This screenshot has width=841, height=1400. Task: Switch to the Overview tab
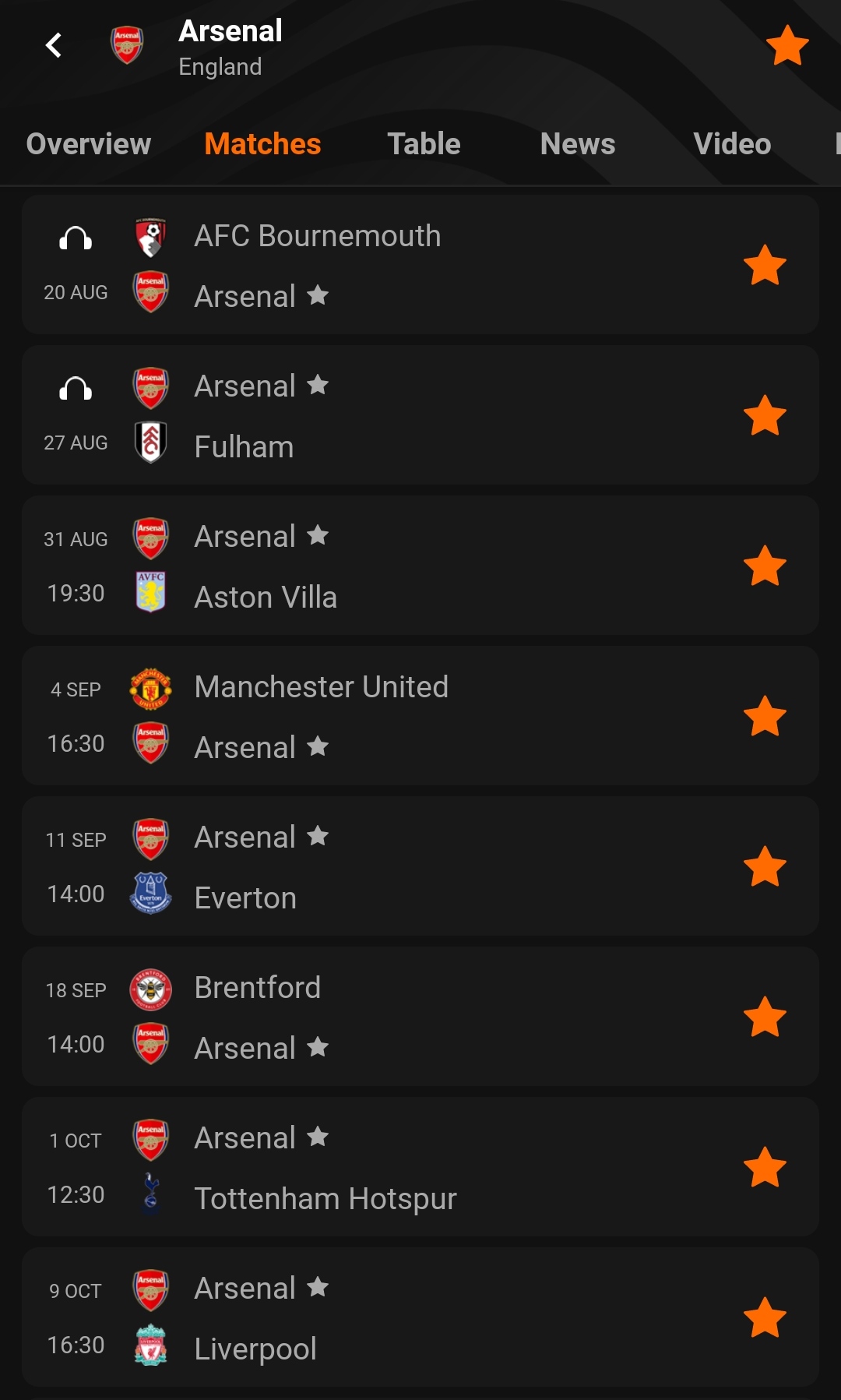point(89,144)
